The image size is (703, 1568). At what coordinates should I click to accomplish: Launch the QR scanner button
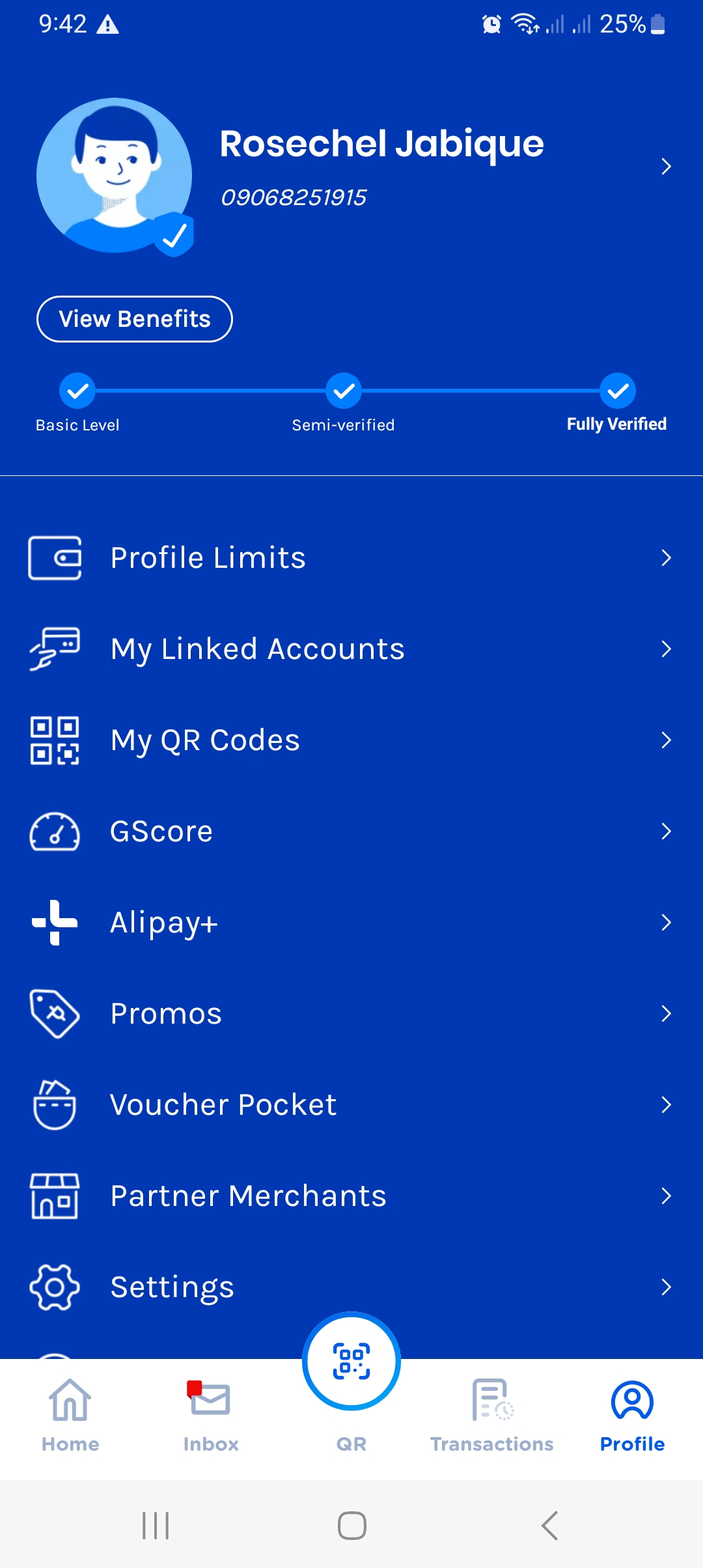(x=351, y=1362)
